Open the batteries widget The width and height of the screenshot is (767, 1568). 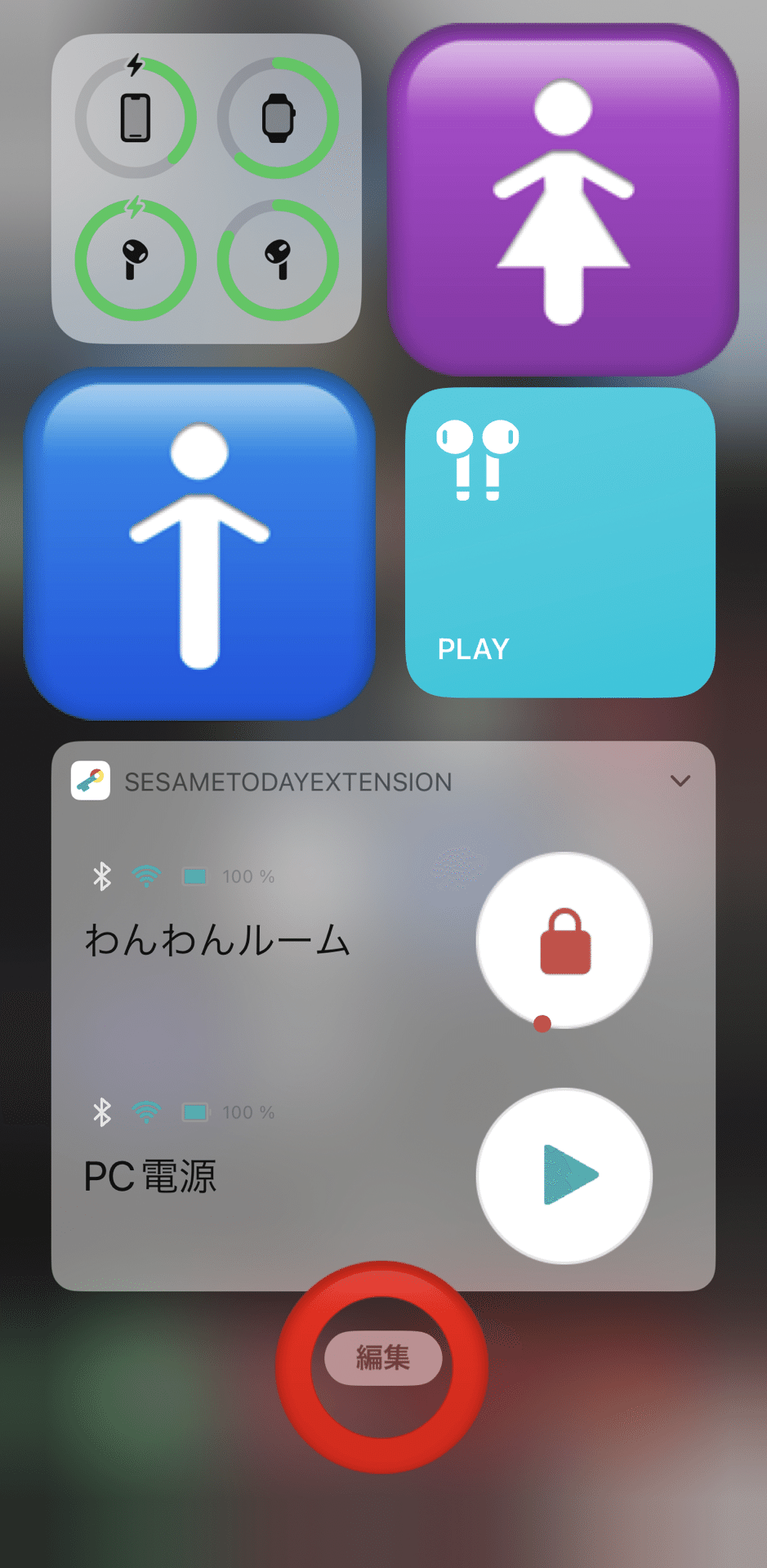[x=206, y=188]
